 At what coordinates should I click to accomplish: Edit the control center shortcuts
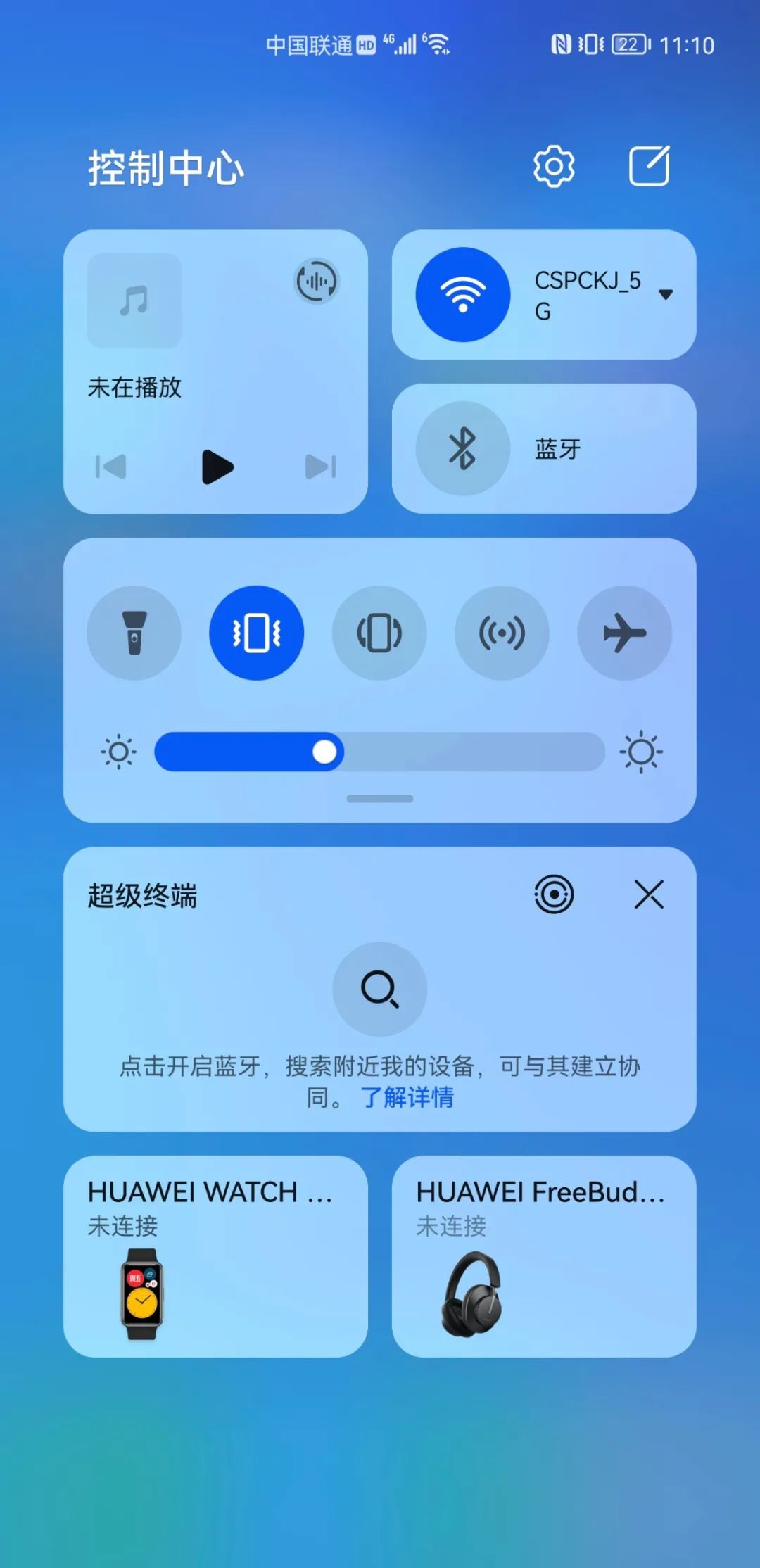[649, 167]
